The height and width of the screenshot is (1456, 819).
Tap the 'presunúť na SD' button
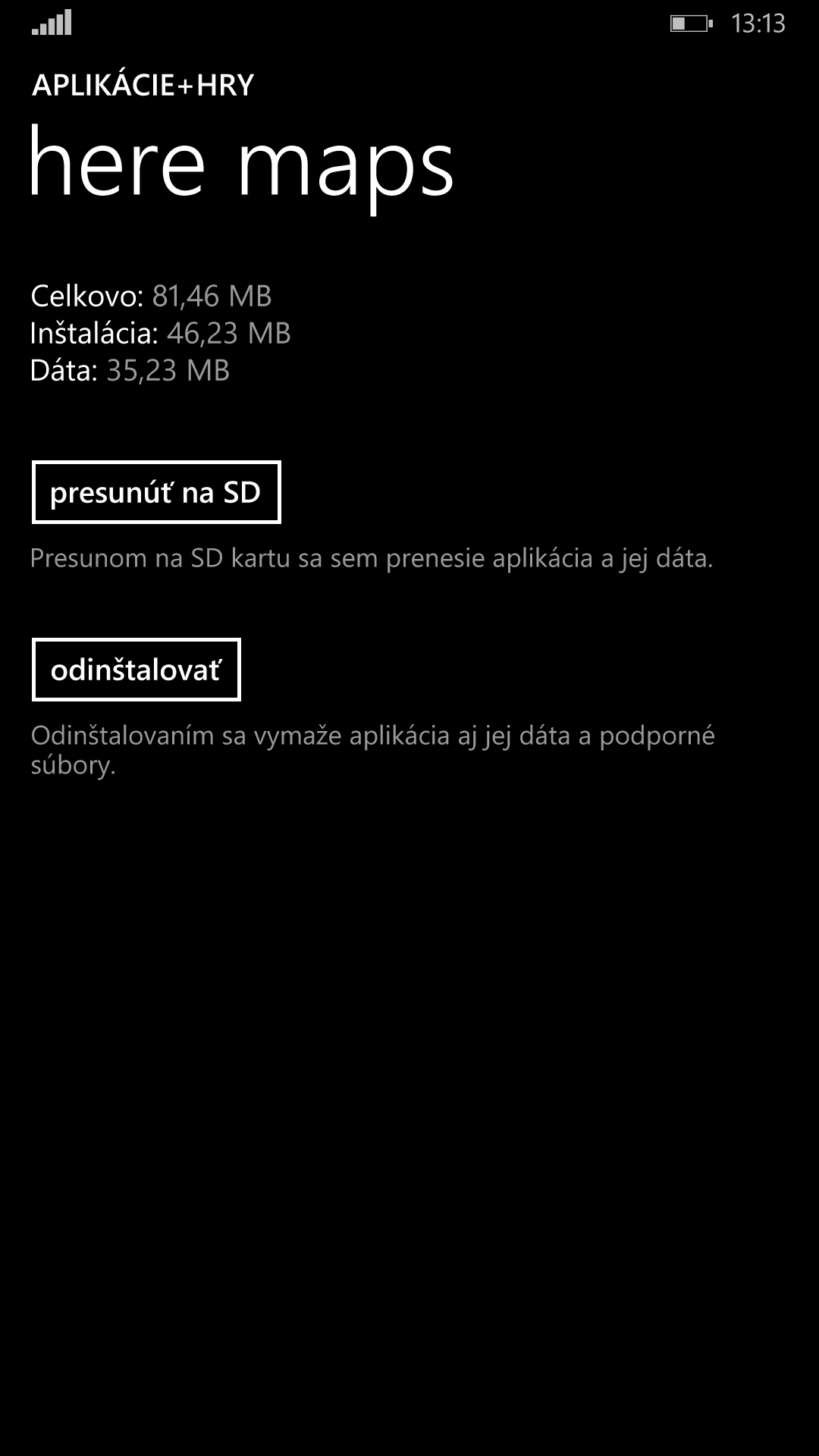pyautogui.click(x=156, y=492)
